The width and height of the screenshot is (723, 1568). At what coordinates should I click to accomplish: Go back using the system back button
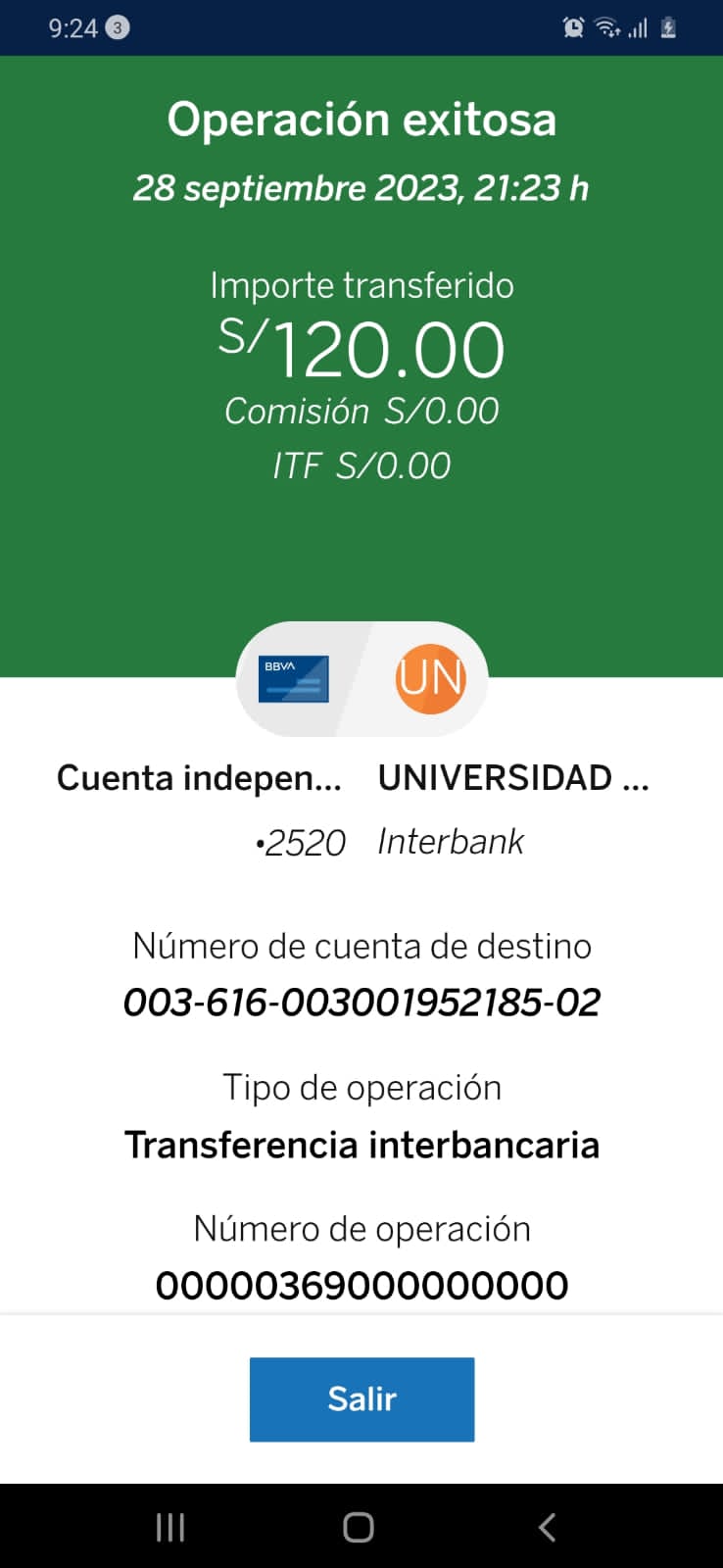548,1527
